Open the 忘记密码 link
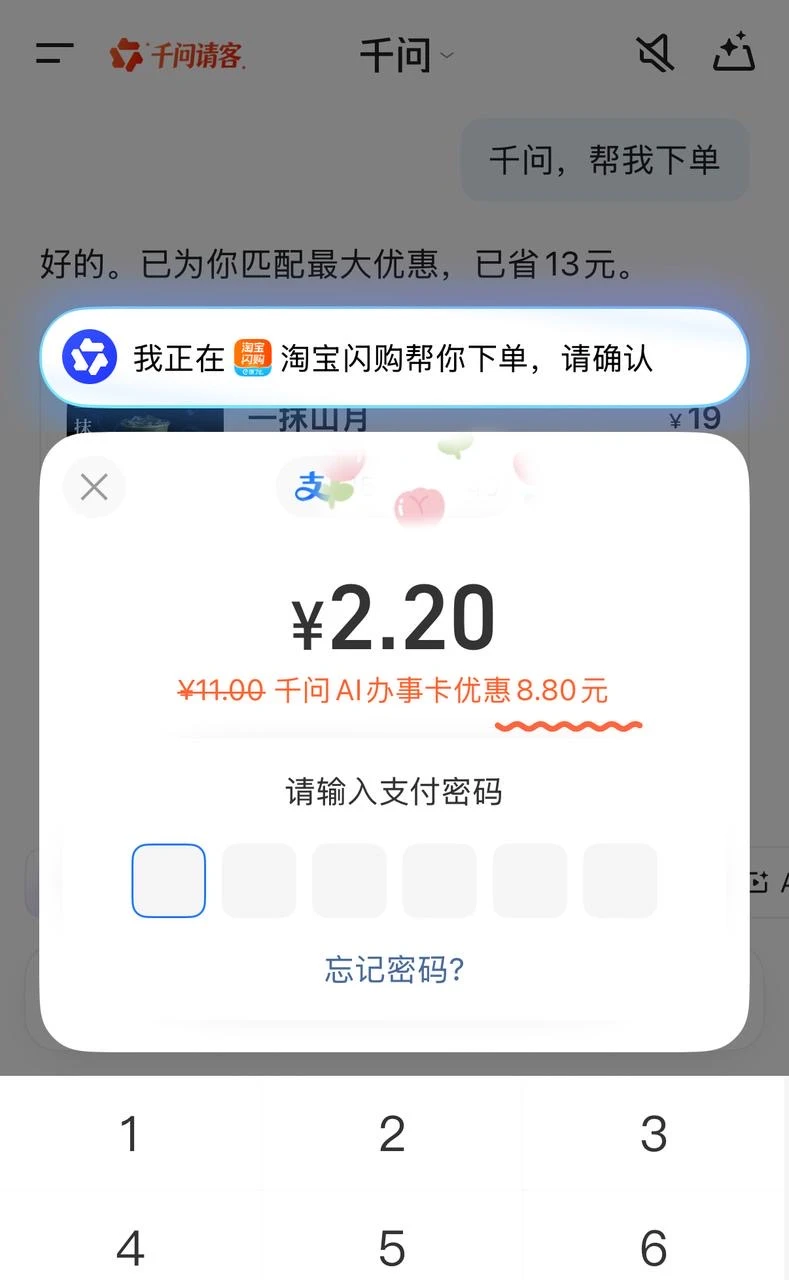This screenshot has width=789, height=1280. tap(394, 969)
